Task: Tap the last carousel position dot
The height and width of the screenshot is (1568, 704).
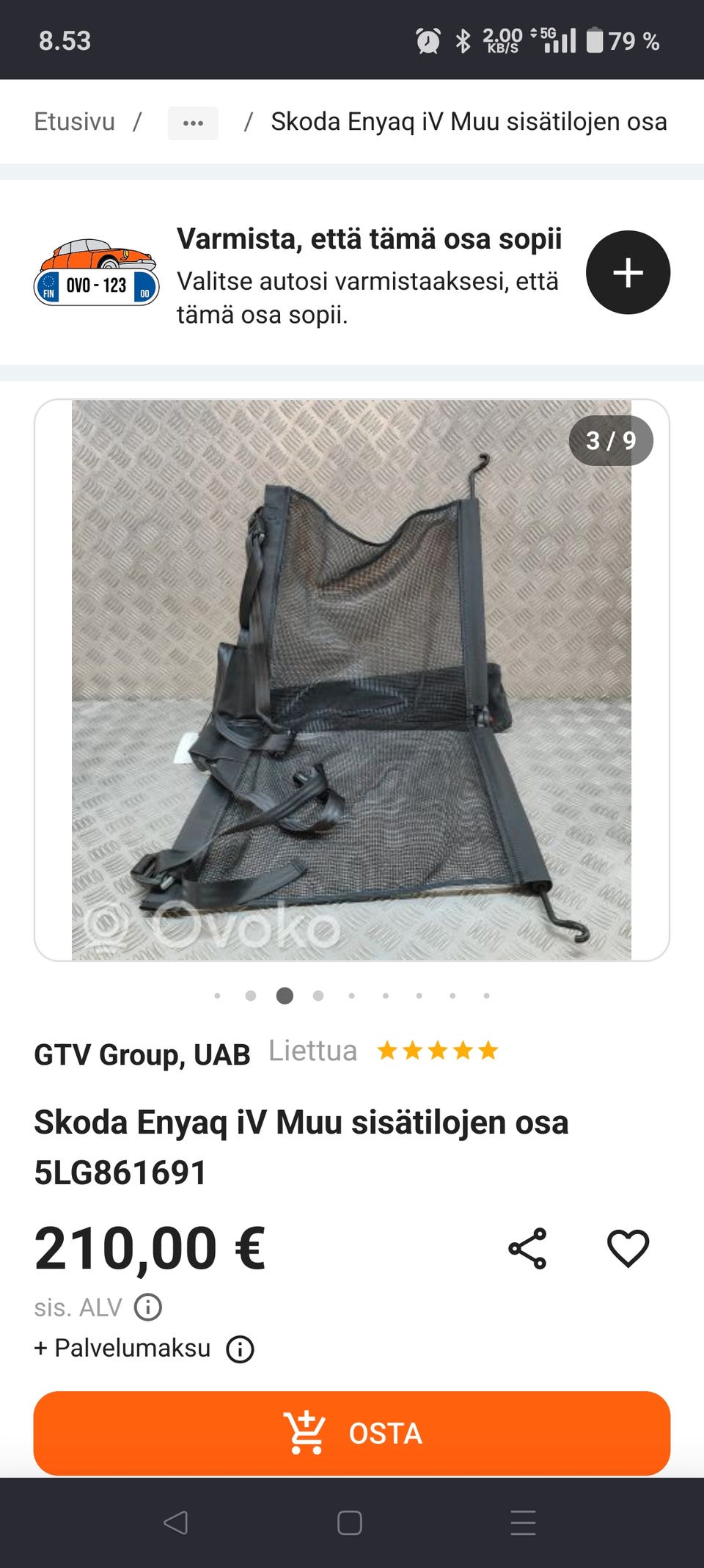Action: pos(485,996)
